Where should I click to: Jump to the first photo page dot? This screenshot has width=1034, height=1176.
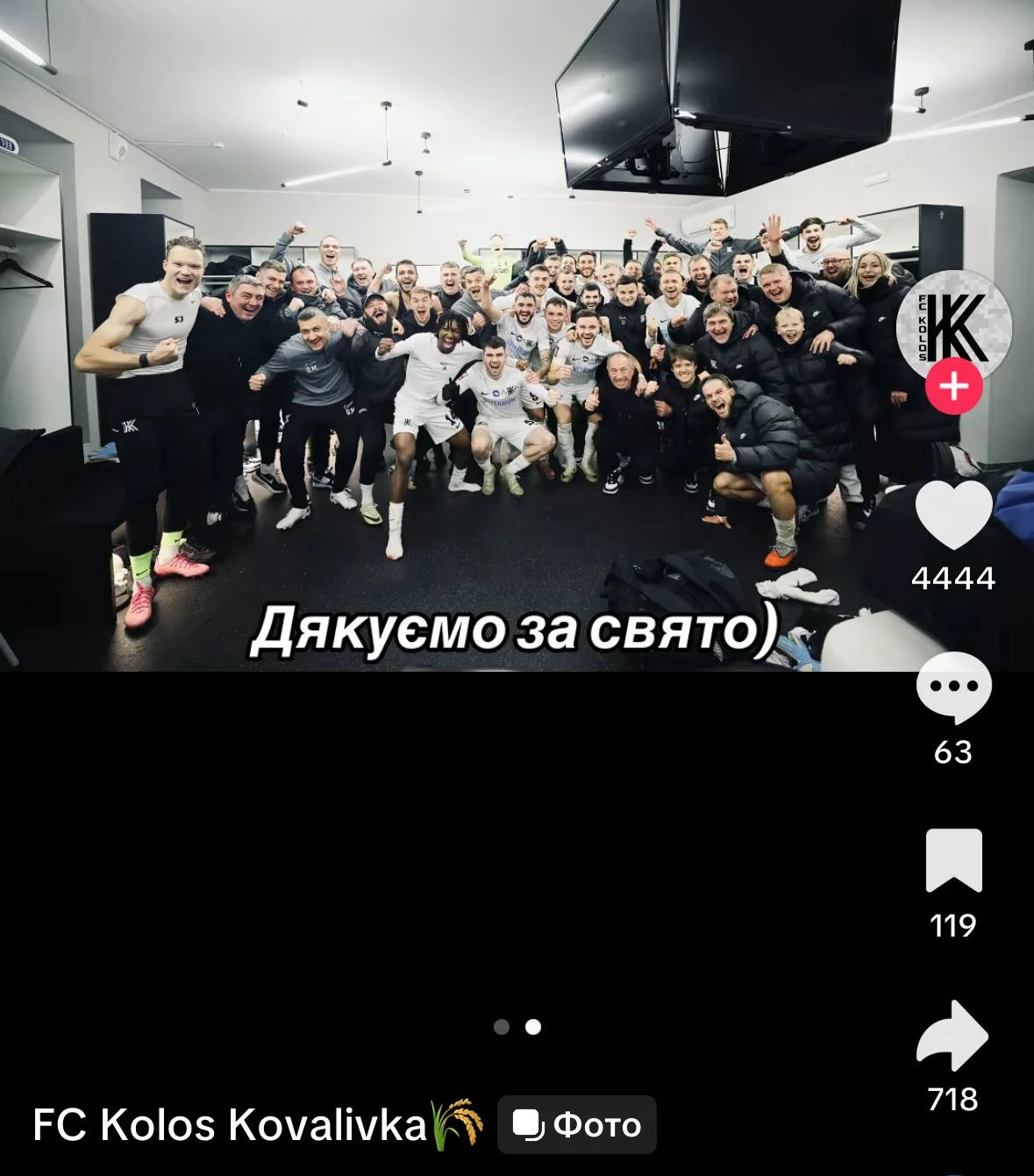pyautogui.click(x=502, y=1027)
